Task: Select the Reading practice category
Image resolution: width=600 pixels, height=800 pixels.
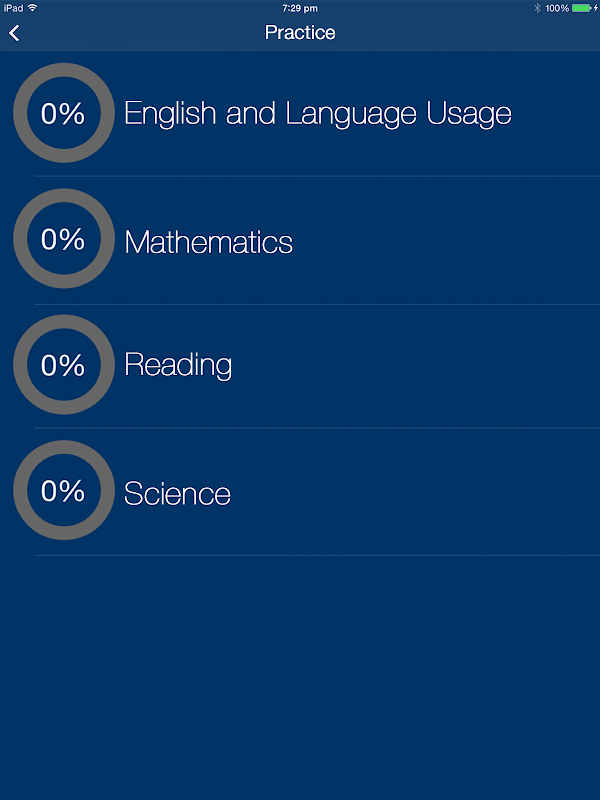Action: pos(178,365)
